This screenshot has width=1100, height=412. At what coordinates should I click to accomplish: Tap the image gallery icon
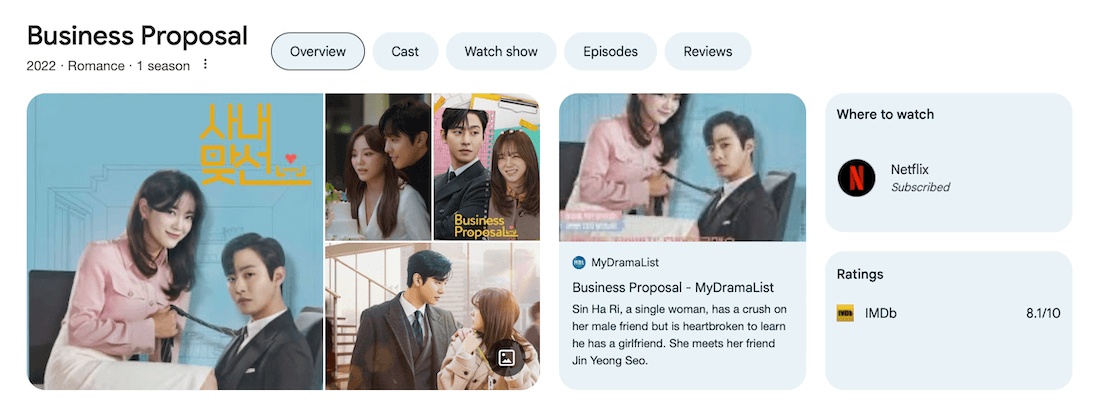507,357
